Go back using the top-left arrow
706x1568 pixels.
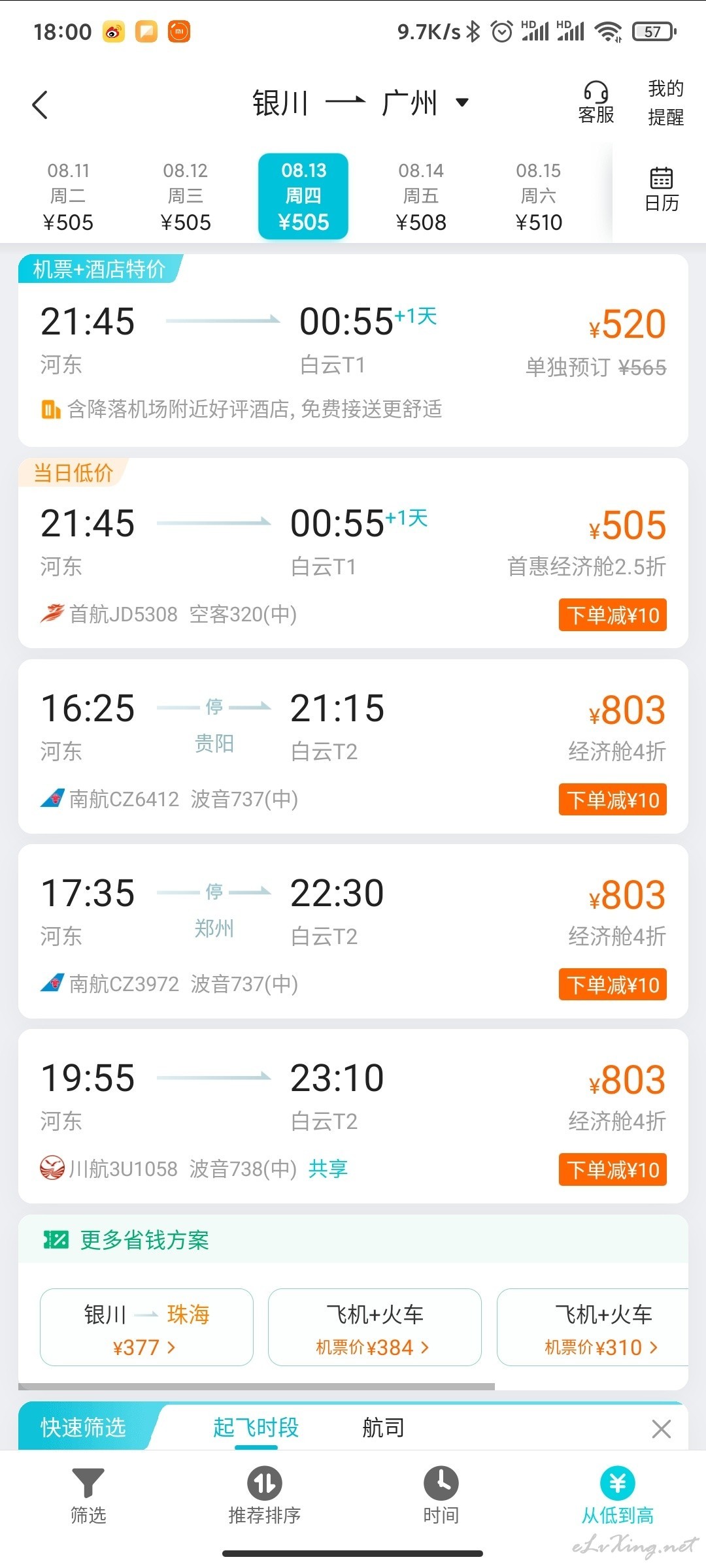pyautogui.click(x=40, y=105)
